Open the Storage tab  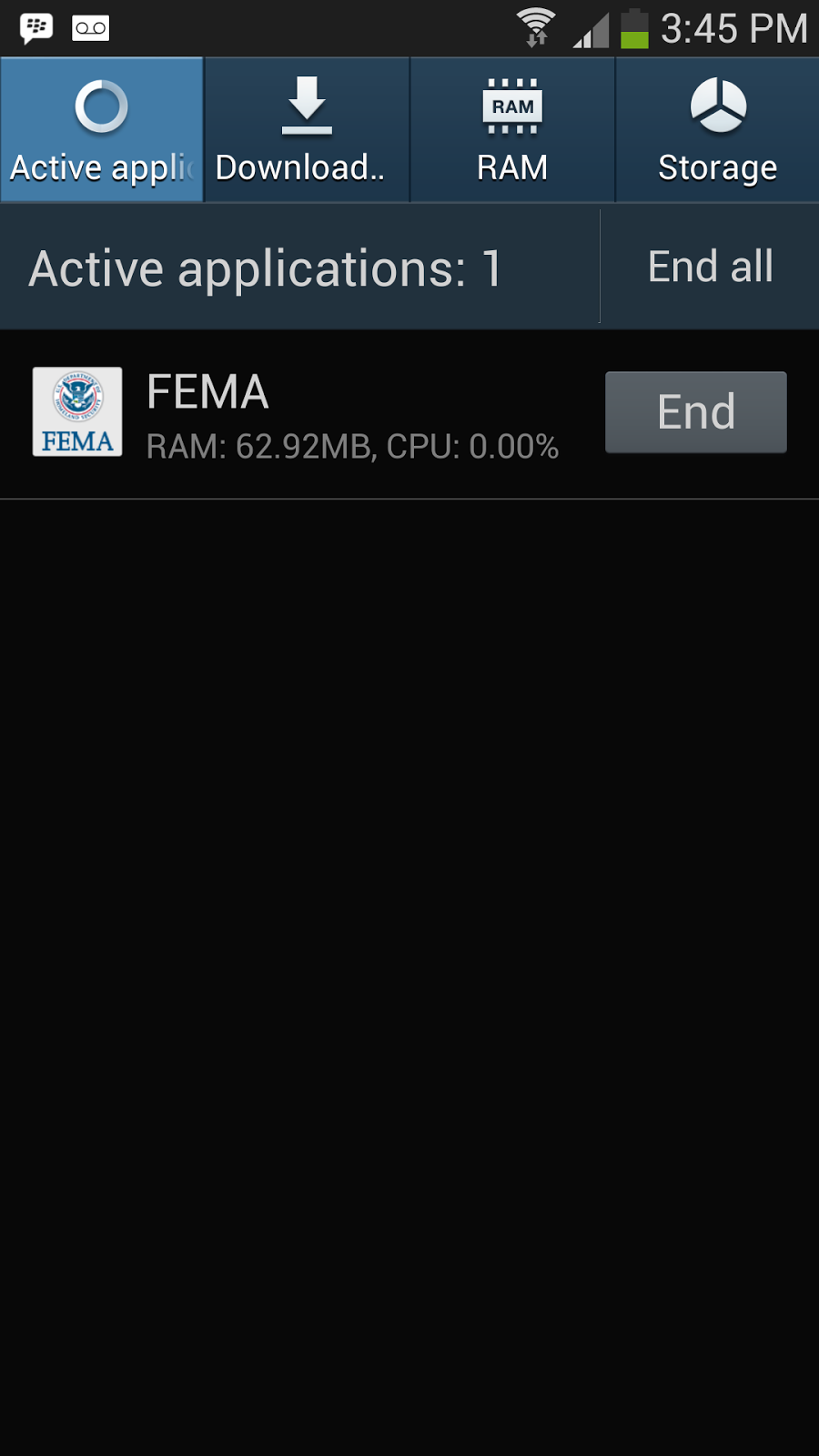click(716, 130)
